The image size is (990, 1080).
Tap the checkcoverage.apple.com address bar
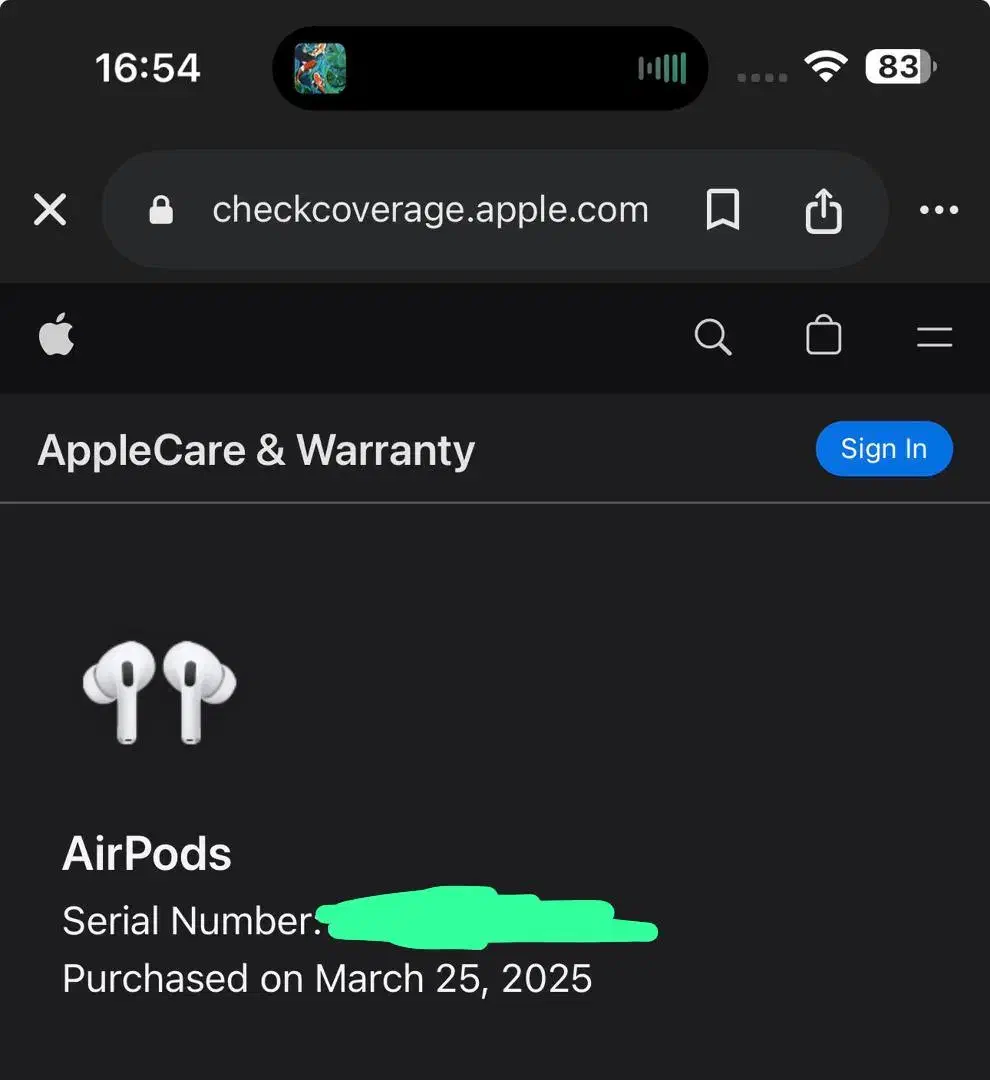click(x=430, y=209)
